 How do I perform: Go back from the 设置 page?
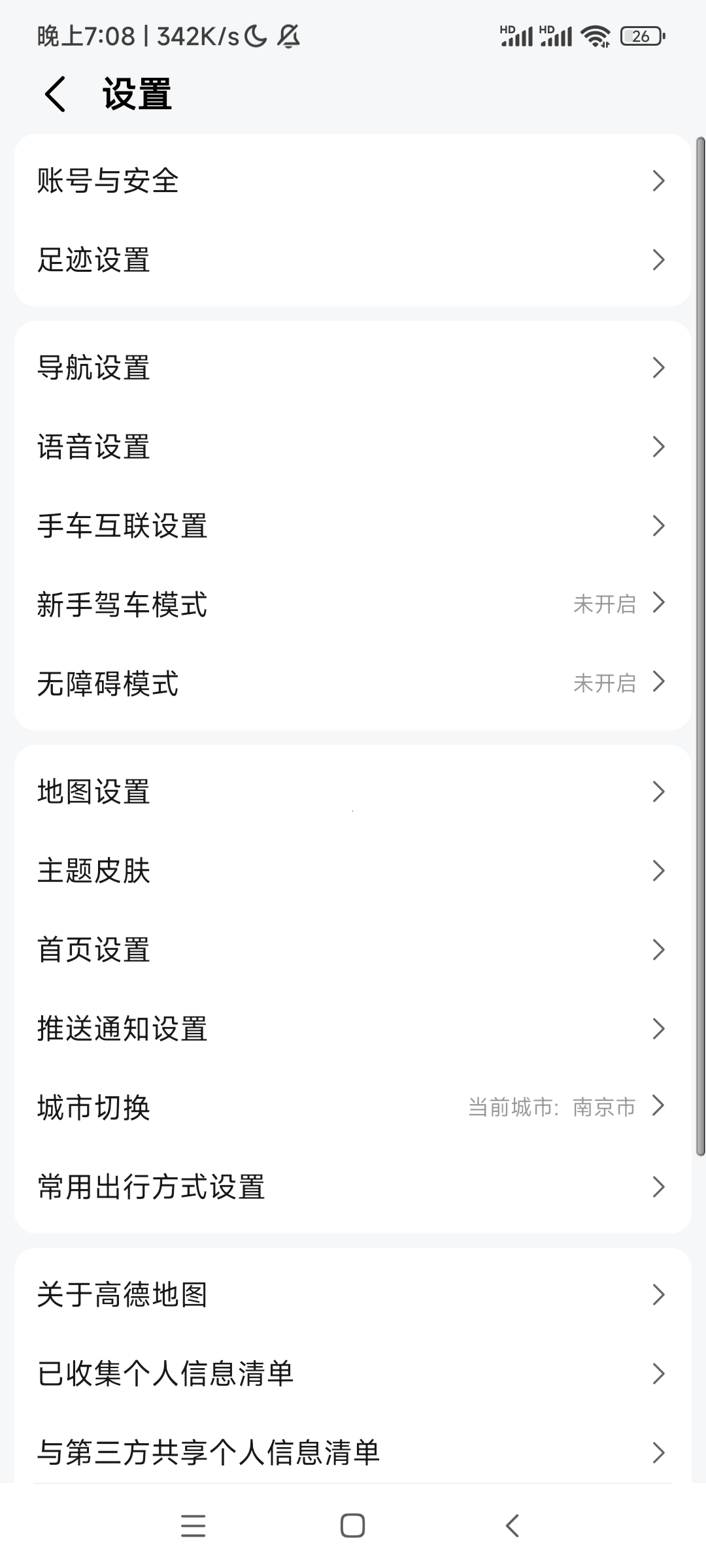coord(55,94)
